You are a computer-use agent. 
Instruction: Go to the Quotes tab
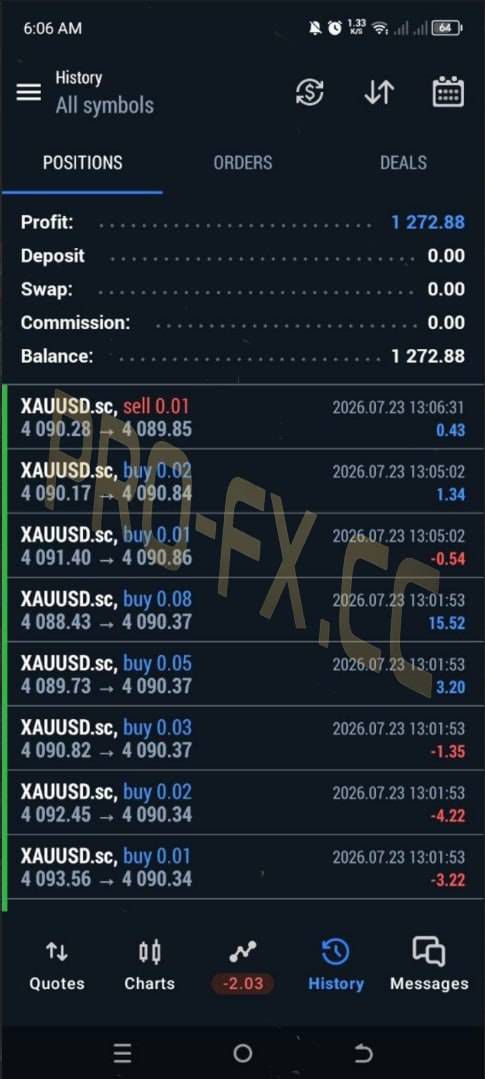(x=56, y=965)
